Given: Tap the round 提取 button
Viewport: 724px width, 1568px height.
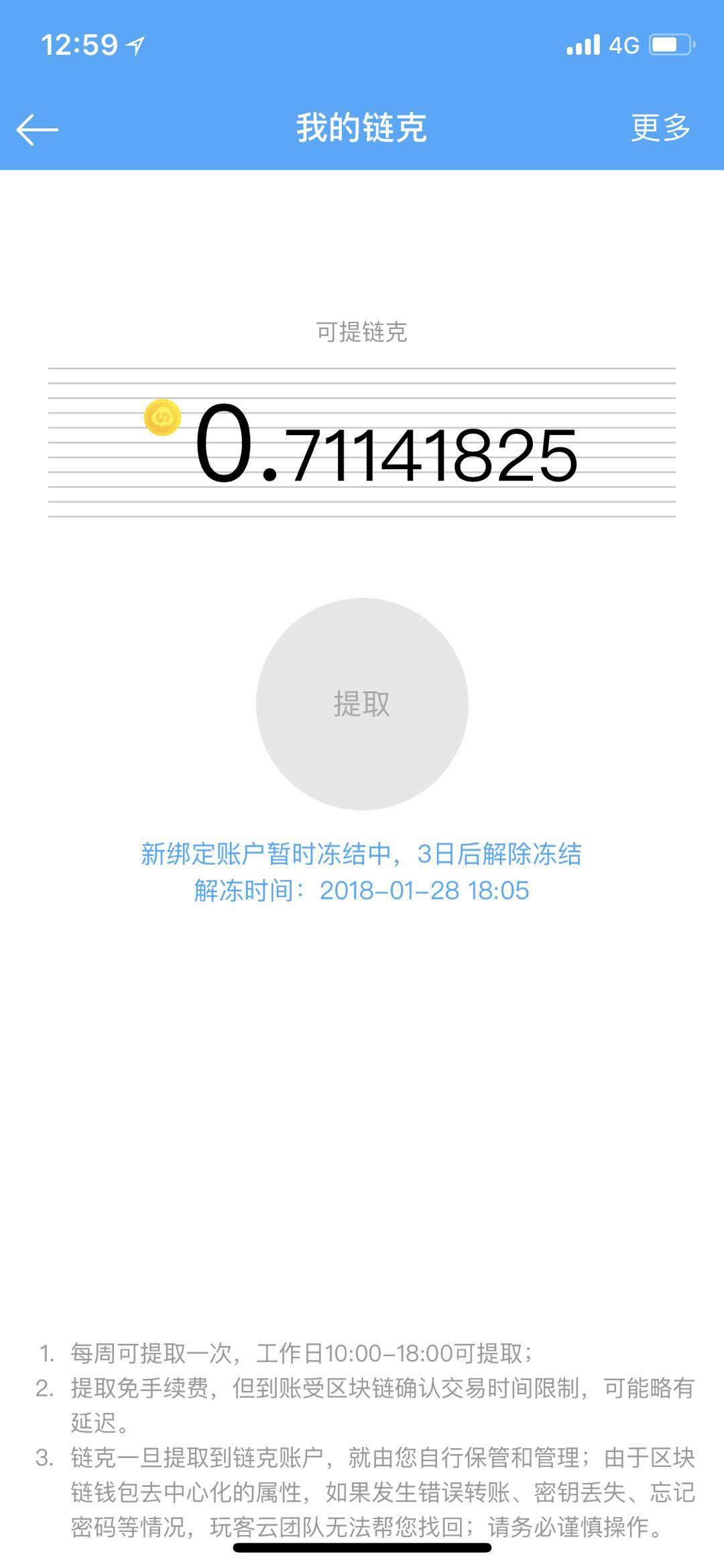Looking at the screenshot, I should pos(362,704).
